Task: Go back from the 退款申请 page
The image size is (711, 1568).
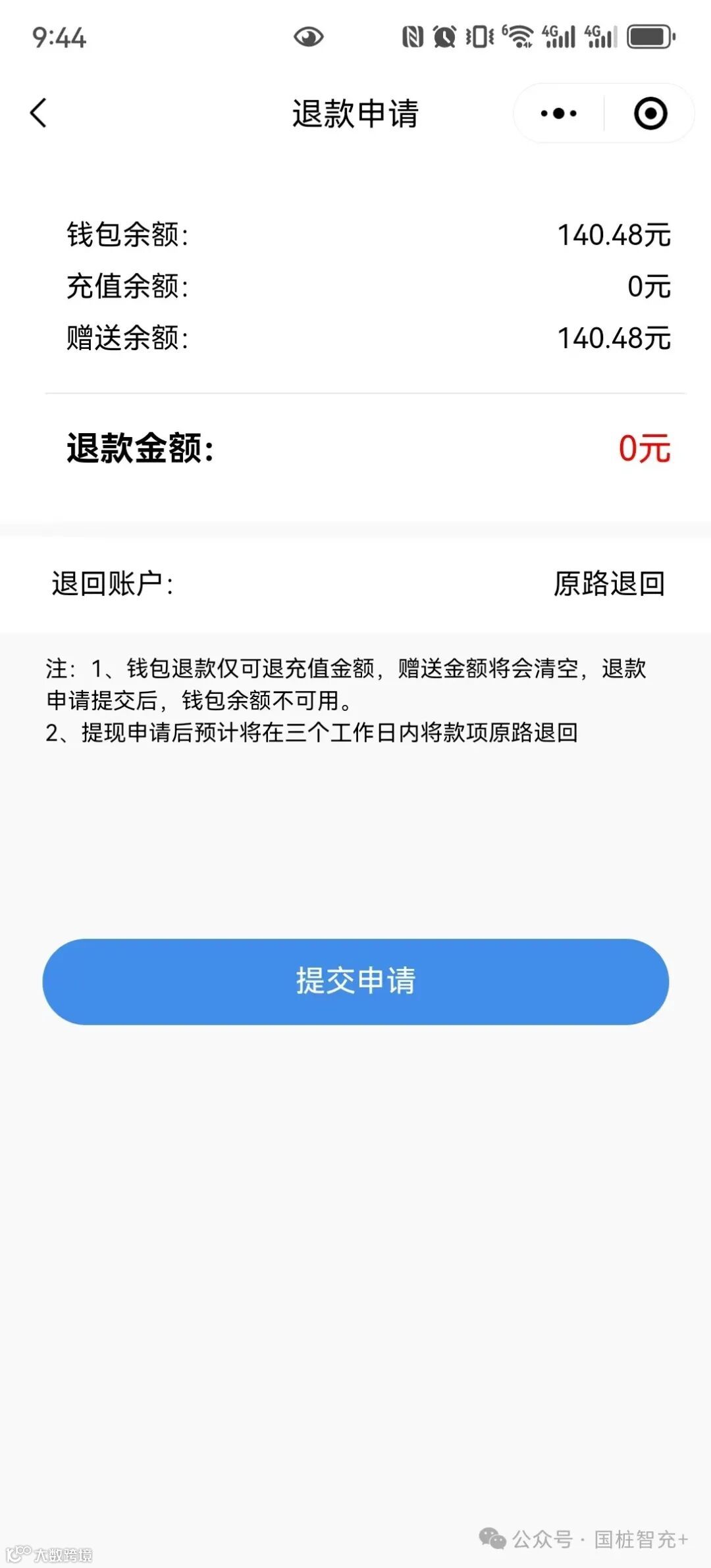Action: pyautogui.click(x=39, y=113)
